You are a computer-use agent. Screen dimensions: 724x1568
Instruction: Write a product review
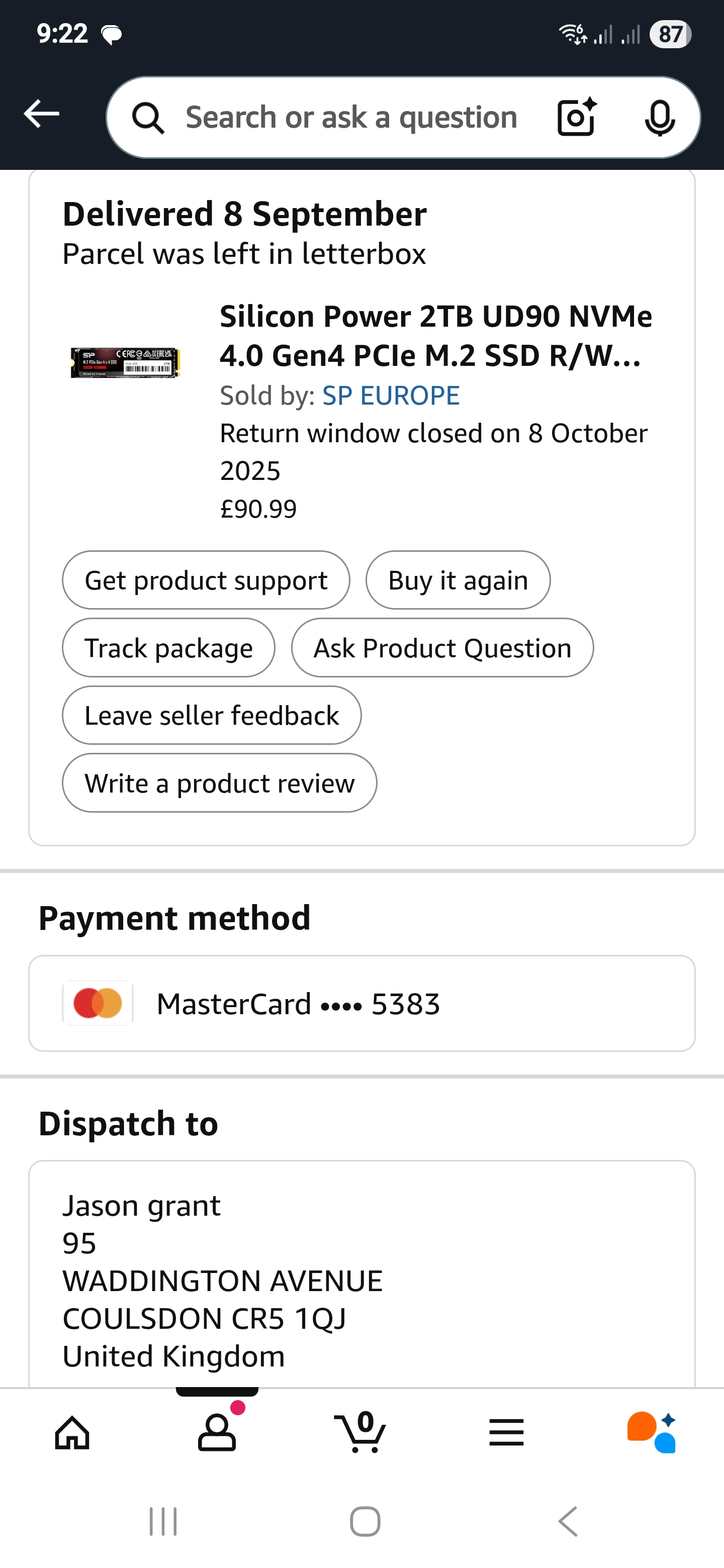(x=219, y=783)
